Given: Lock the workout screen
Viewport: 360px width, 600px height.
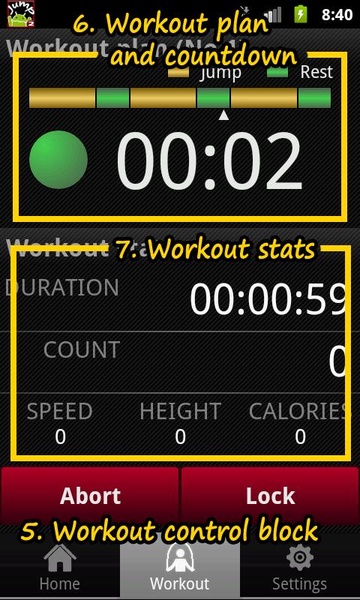Looking at the screenshot, I should point(270,496).
